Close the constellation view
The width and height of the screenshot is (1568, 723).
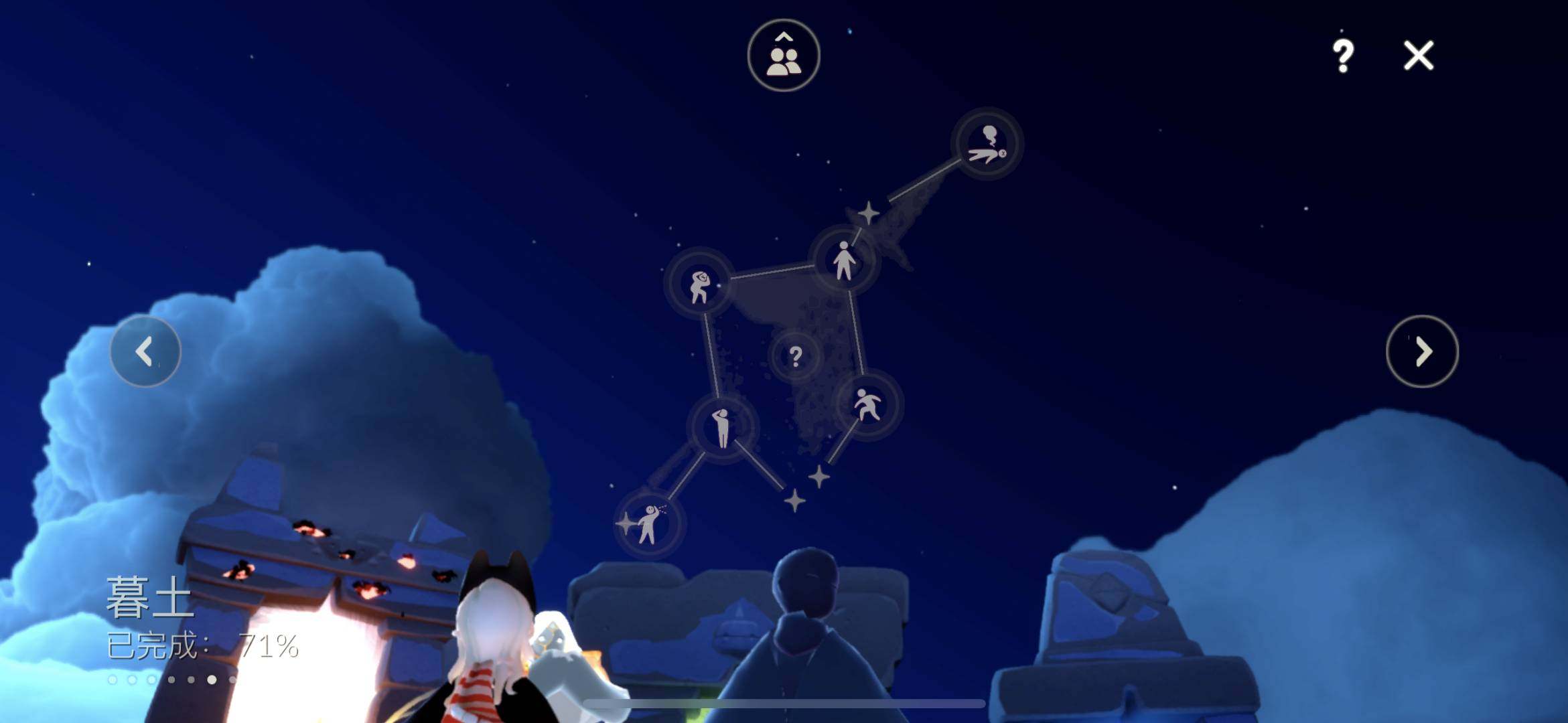[x=1418, y=56]
